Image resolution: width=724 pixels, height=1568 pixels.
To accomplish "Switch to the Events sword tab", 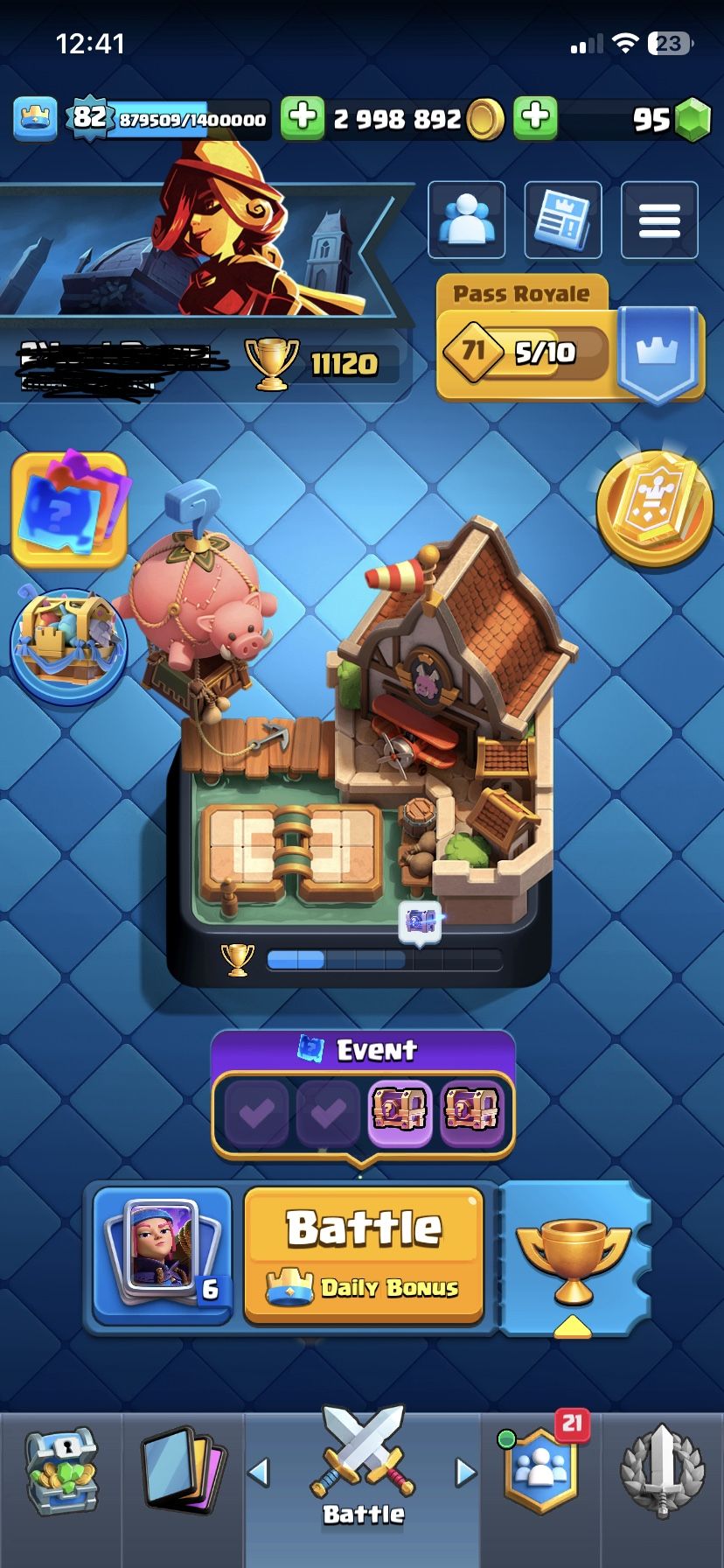I will point(662,1472).
